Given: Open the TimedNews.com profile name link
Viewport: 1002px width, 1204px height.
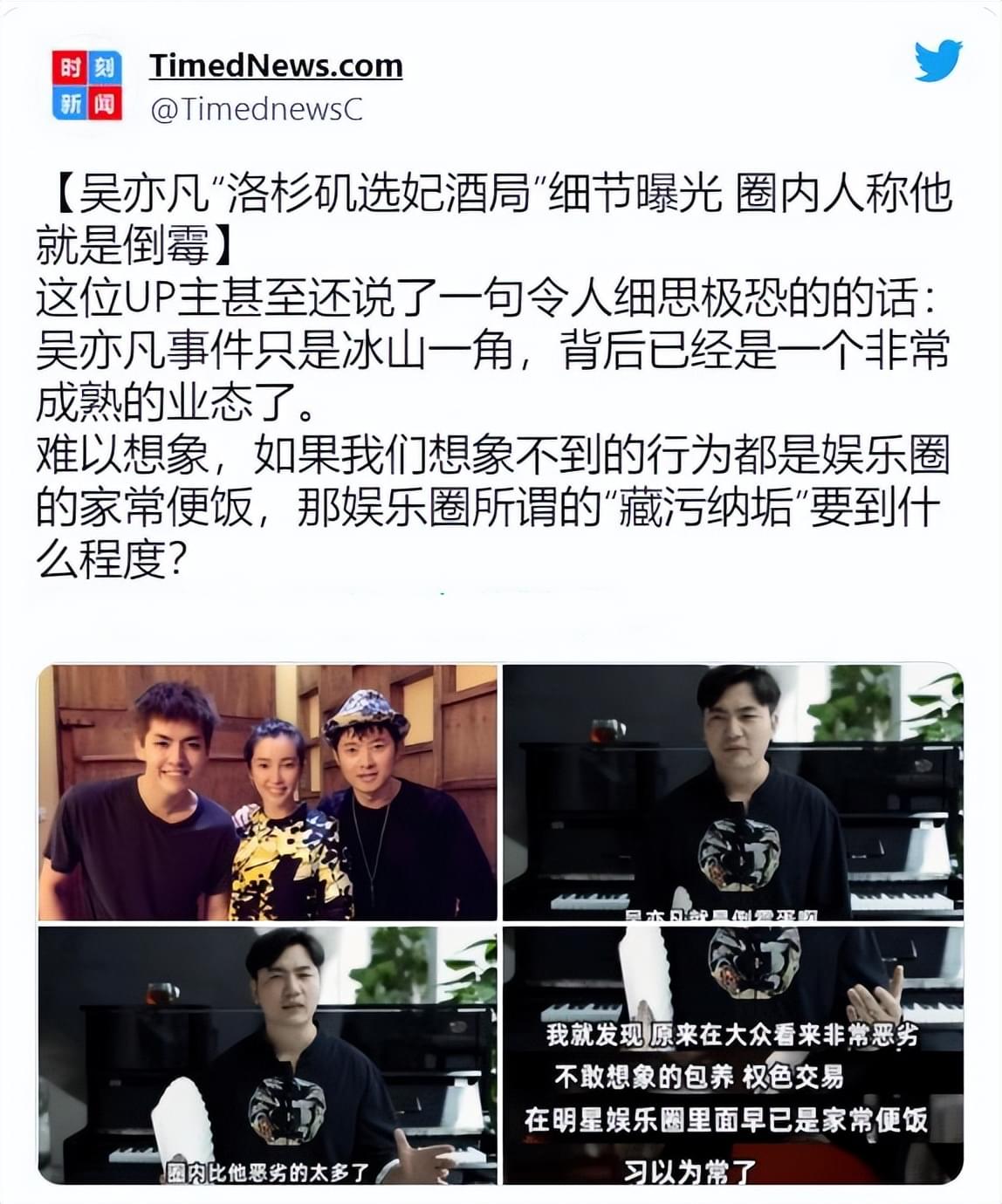Looking at the screenshot, I should [276, 65].
